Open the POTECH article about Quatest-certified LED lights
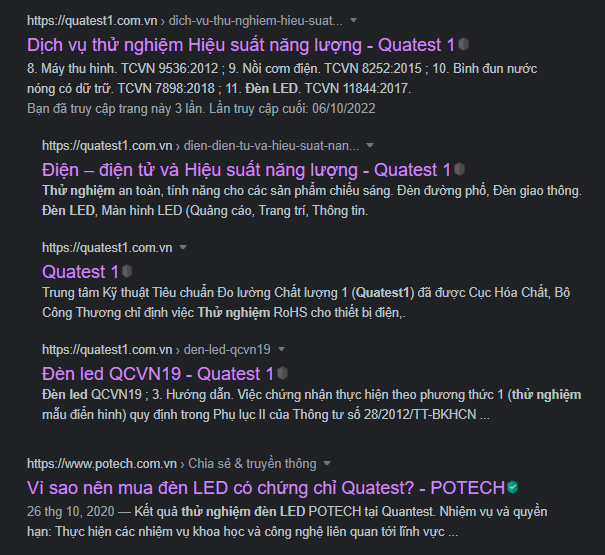 click(265, 487)
